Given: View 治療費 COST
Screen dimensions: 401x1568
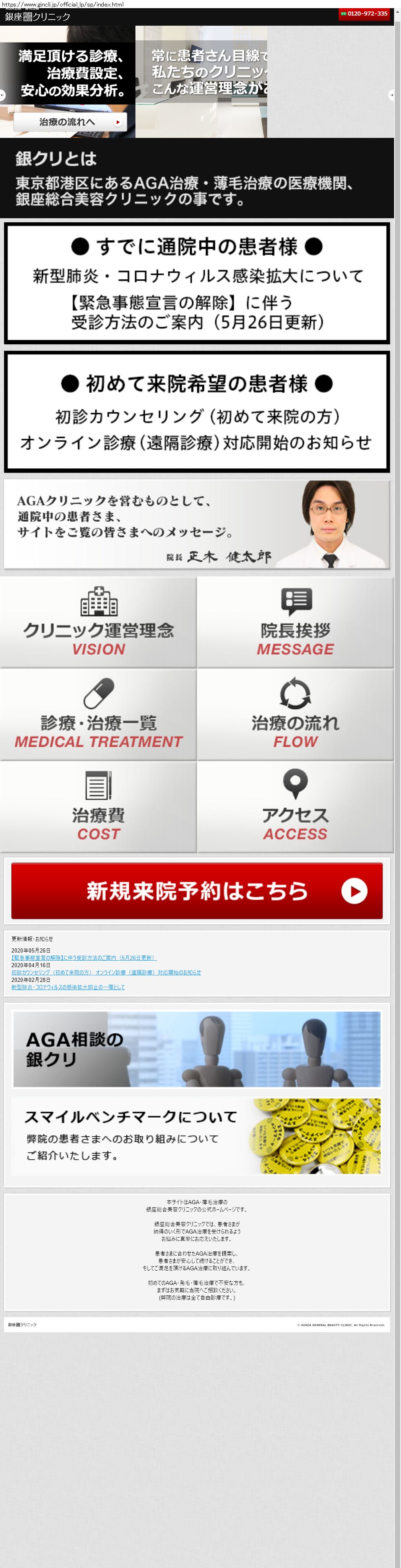Looking at the screenshot, I should pos(98,807).
